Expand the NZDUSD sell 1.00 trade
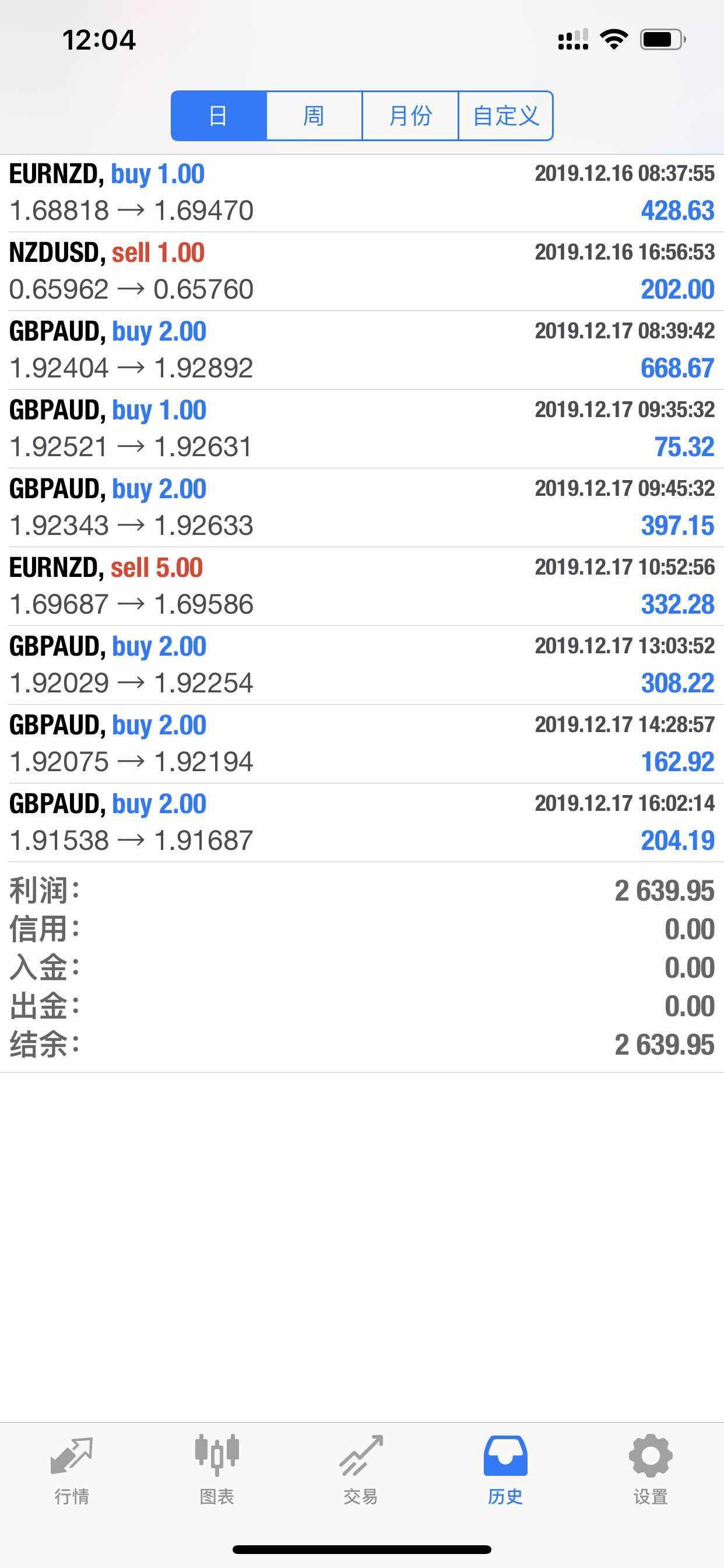This screenshot has width=724, height=1568. tap(362, 271)
